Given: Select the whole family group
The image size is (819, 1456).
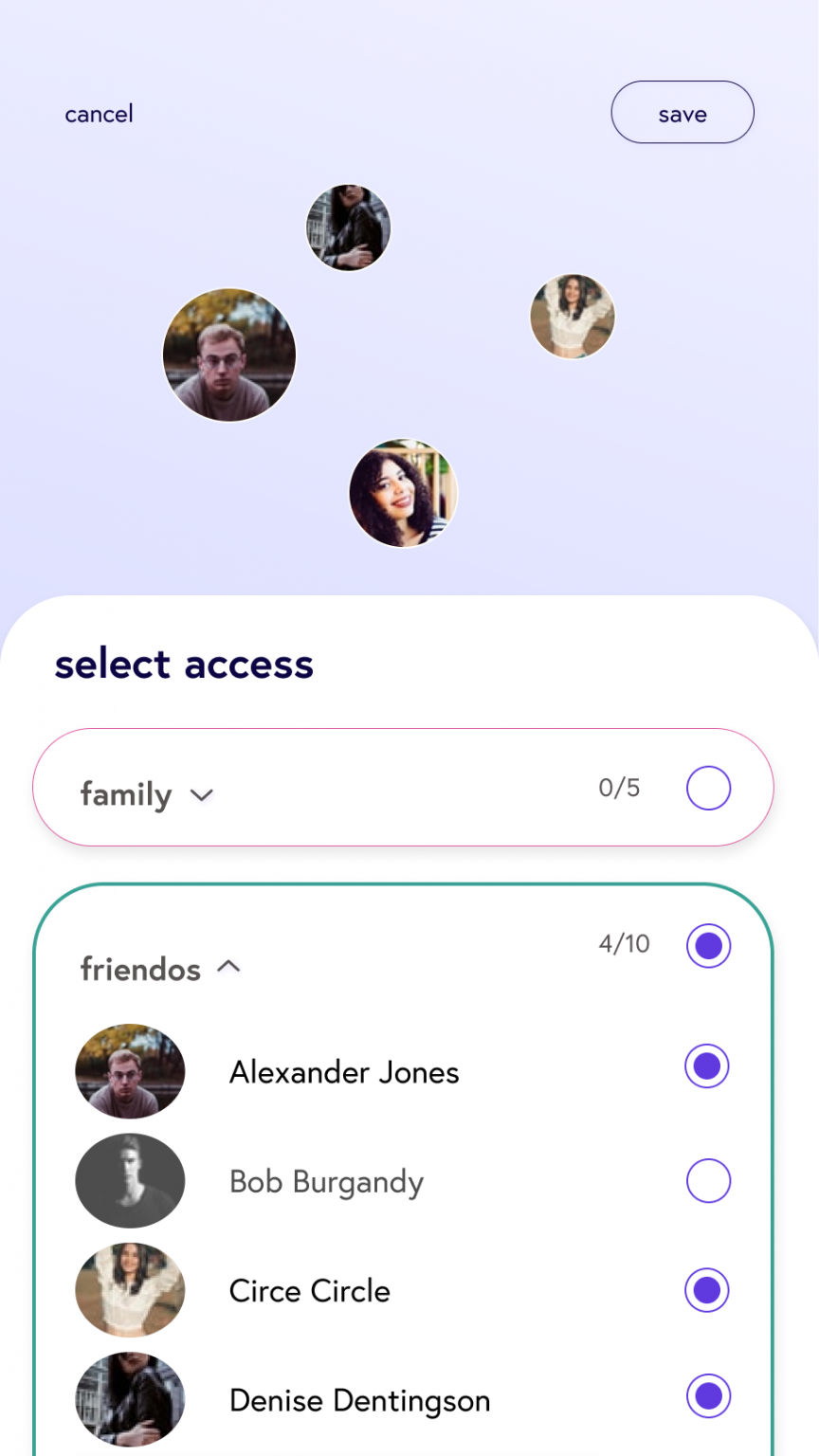Looking at the screenshot, I should pos(708,788).
